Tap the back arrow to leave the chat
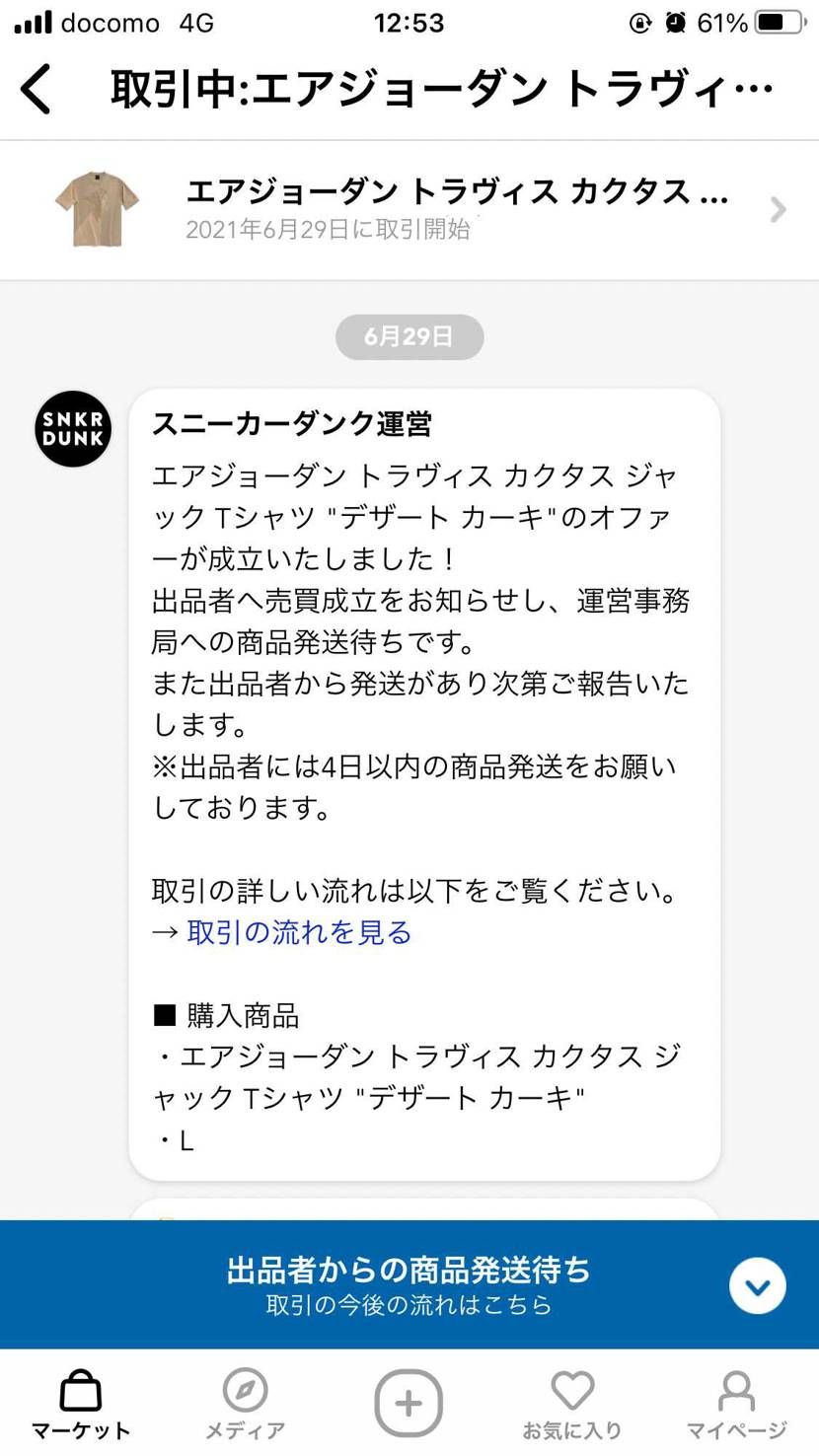819x1456 pixels. click(x=35, y=87)
